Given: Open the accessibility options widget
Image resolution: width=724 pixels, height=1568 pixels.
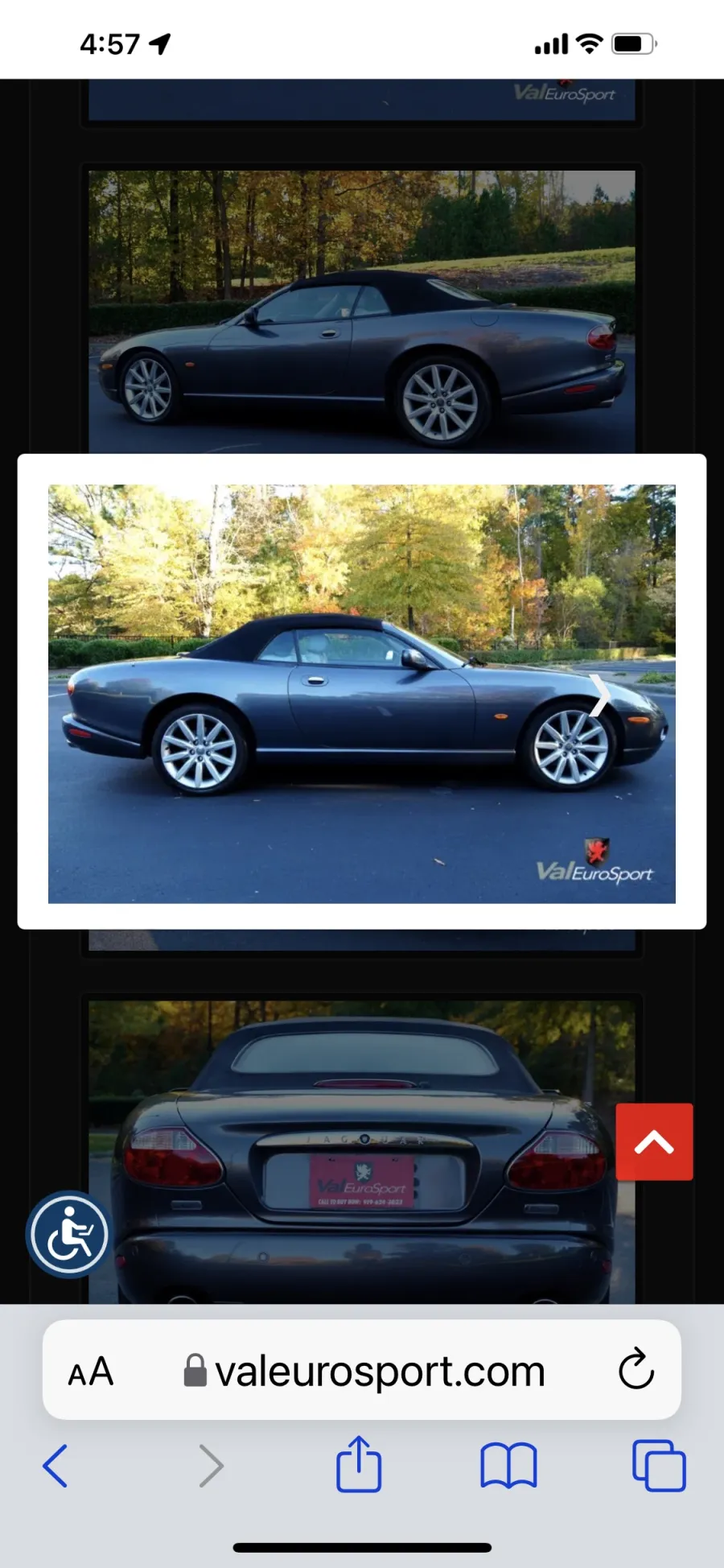Looking at the screenshot, I should [x=69, y=1234].
